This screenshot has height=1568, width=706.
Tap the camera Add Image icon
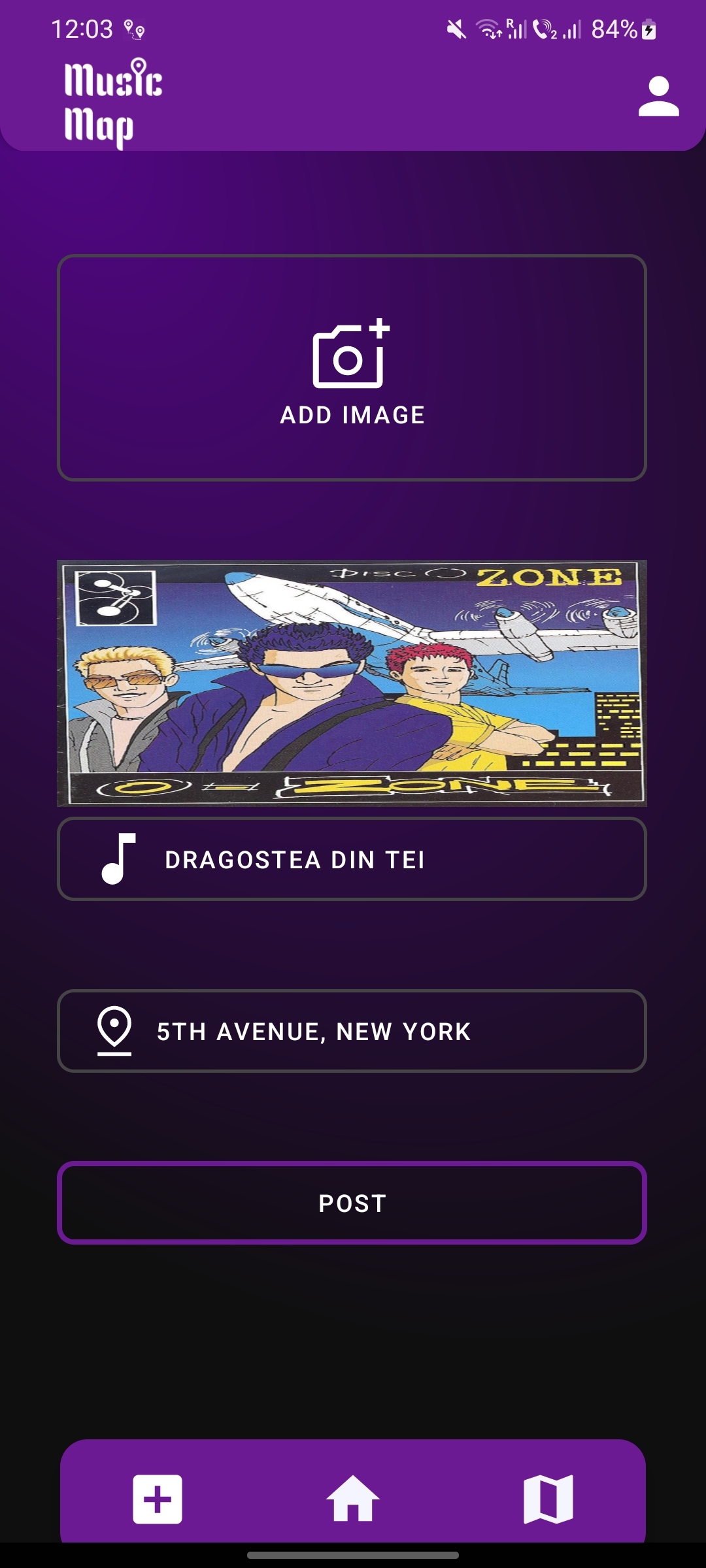coord(352,356)
